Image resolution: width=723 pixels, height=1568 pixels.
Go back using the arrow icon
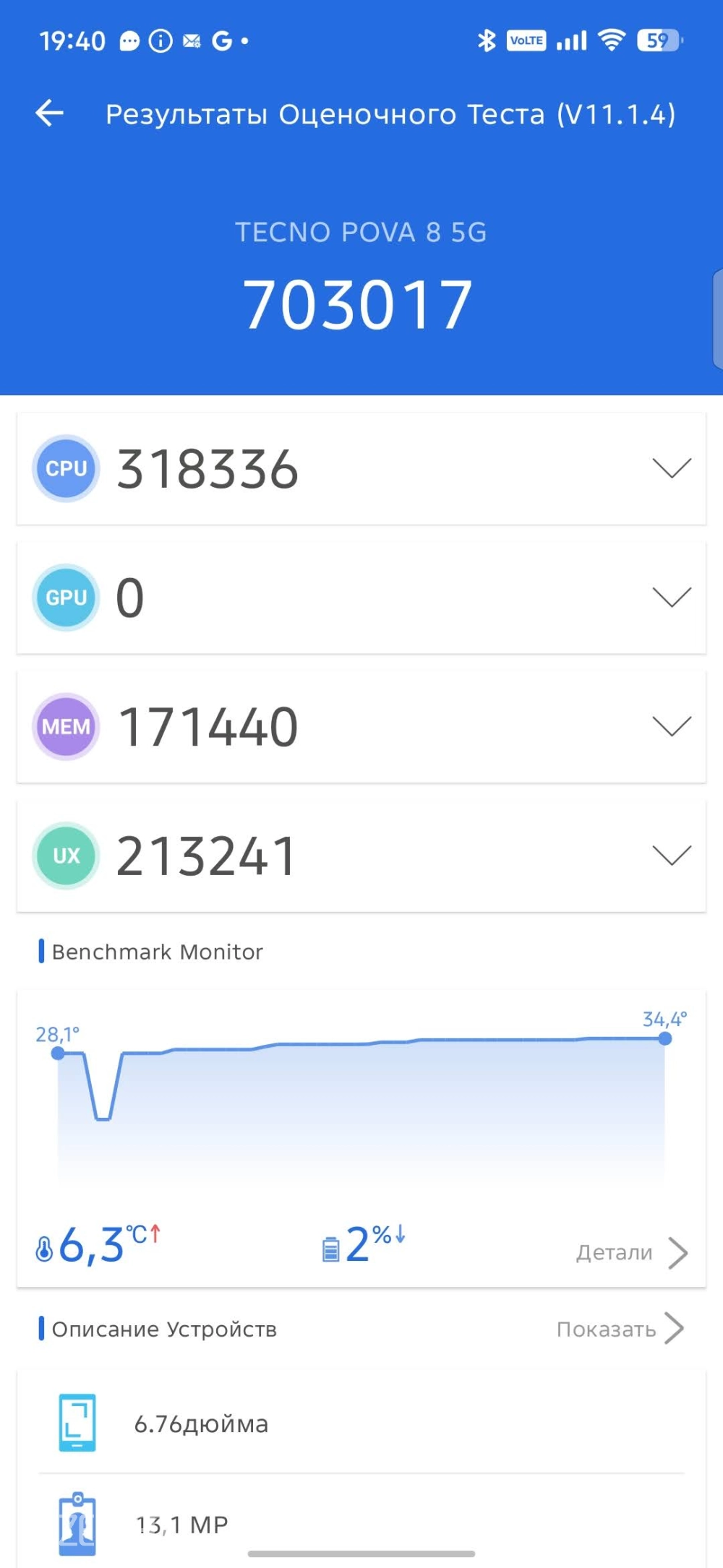(x=49, y=113)
